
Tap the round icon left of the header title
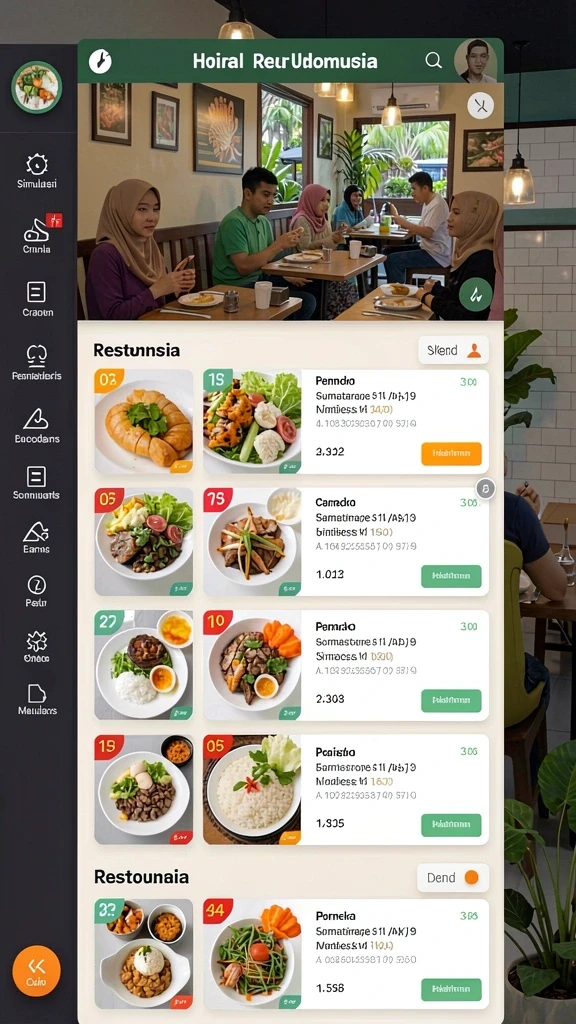click(x=100, y=61)
